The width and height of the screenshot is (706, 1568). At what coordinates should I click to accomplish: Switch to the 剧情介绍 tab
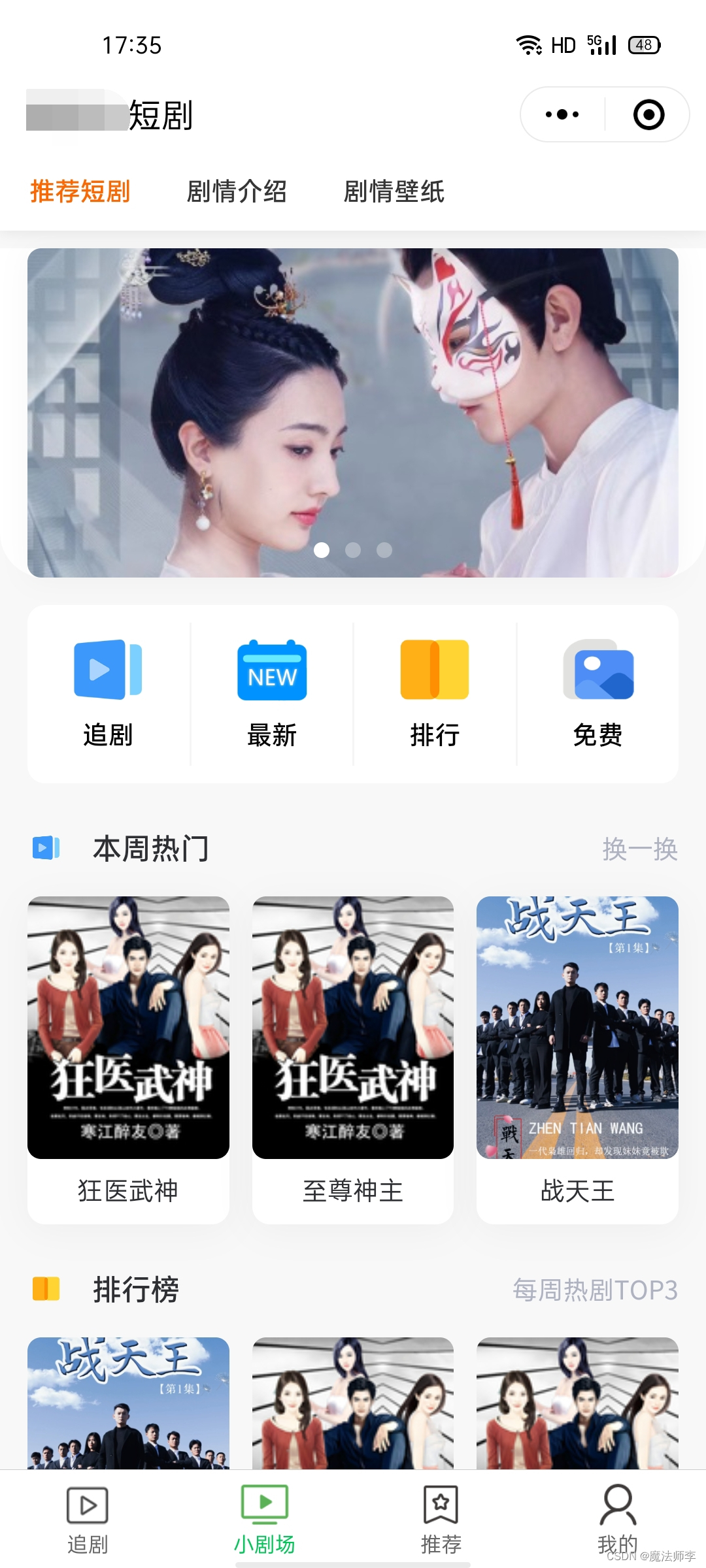tap(237, 191)
